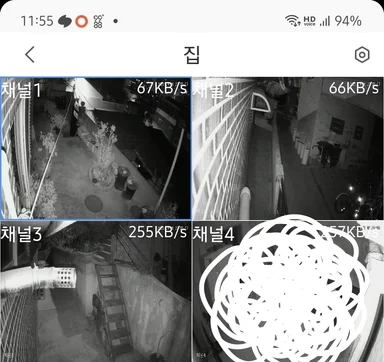Go back using the arrow icon
Image resolution: width=384 pixels, height=362 pixels.
pos(30,54)
